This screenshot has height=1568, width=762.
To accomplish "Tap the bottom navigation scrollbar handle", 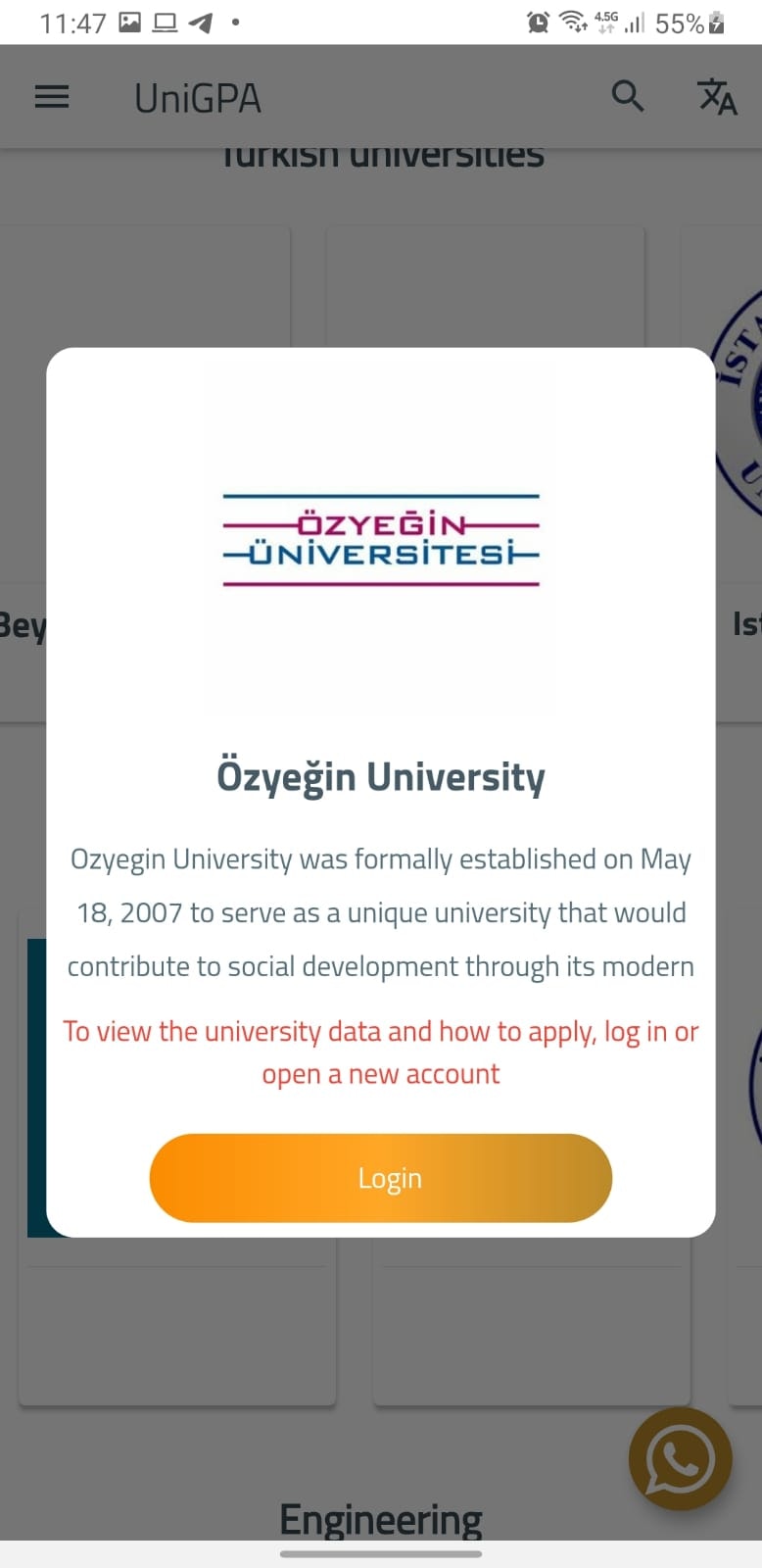I will 381,1554.
